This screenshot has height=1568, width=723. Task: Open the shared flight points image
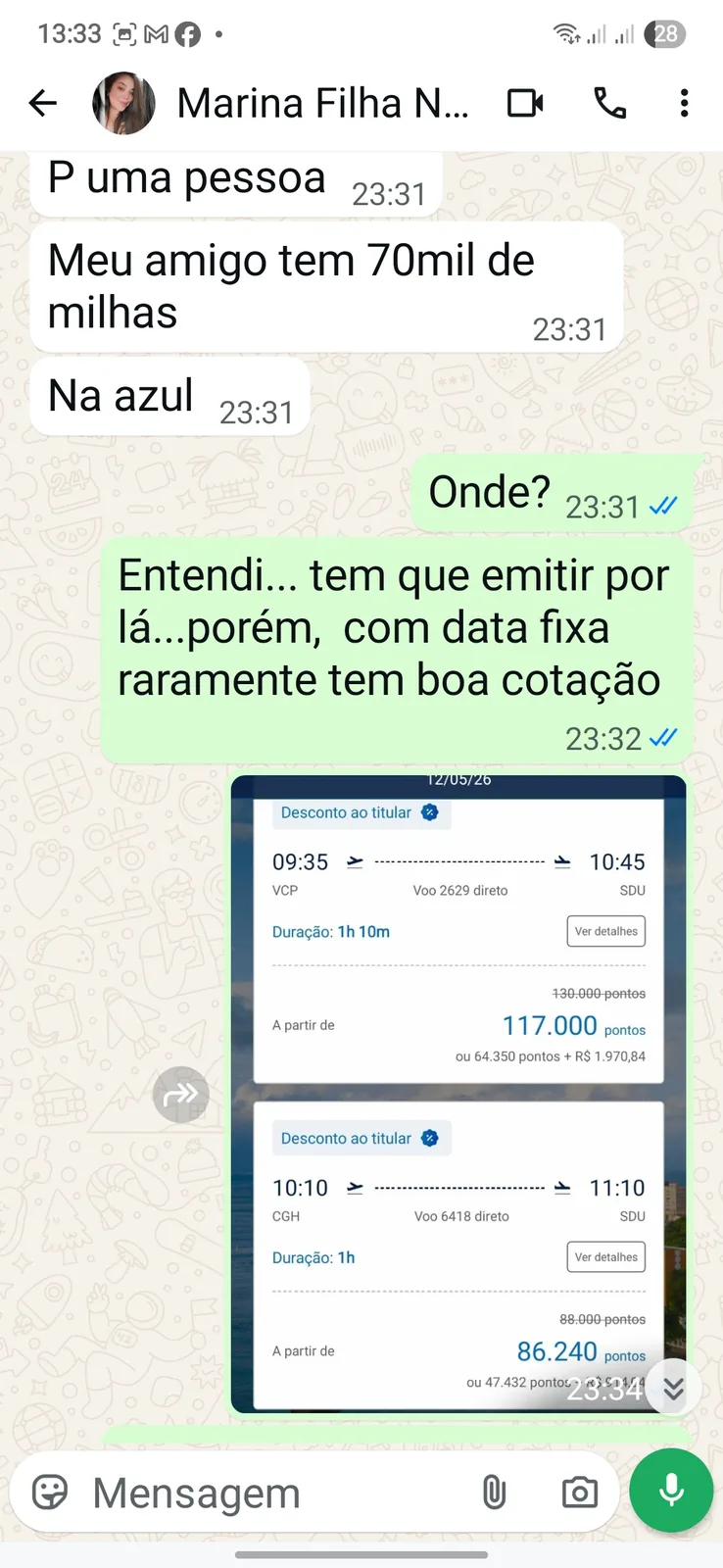[x=458, y=1094]
